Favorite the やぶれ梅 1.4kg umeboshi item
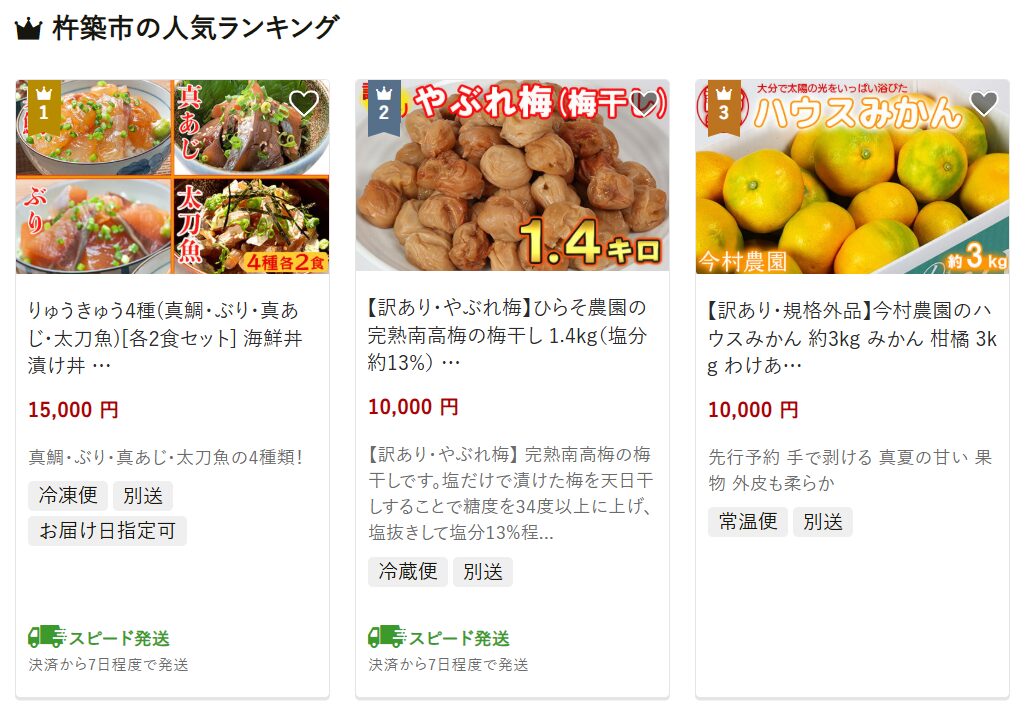 644,103
